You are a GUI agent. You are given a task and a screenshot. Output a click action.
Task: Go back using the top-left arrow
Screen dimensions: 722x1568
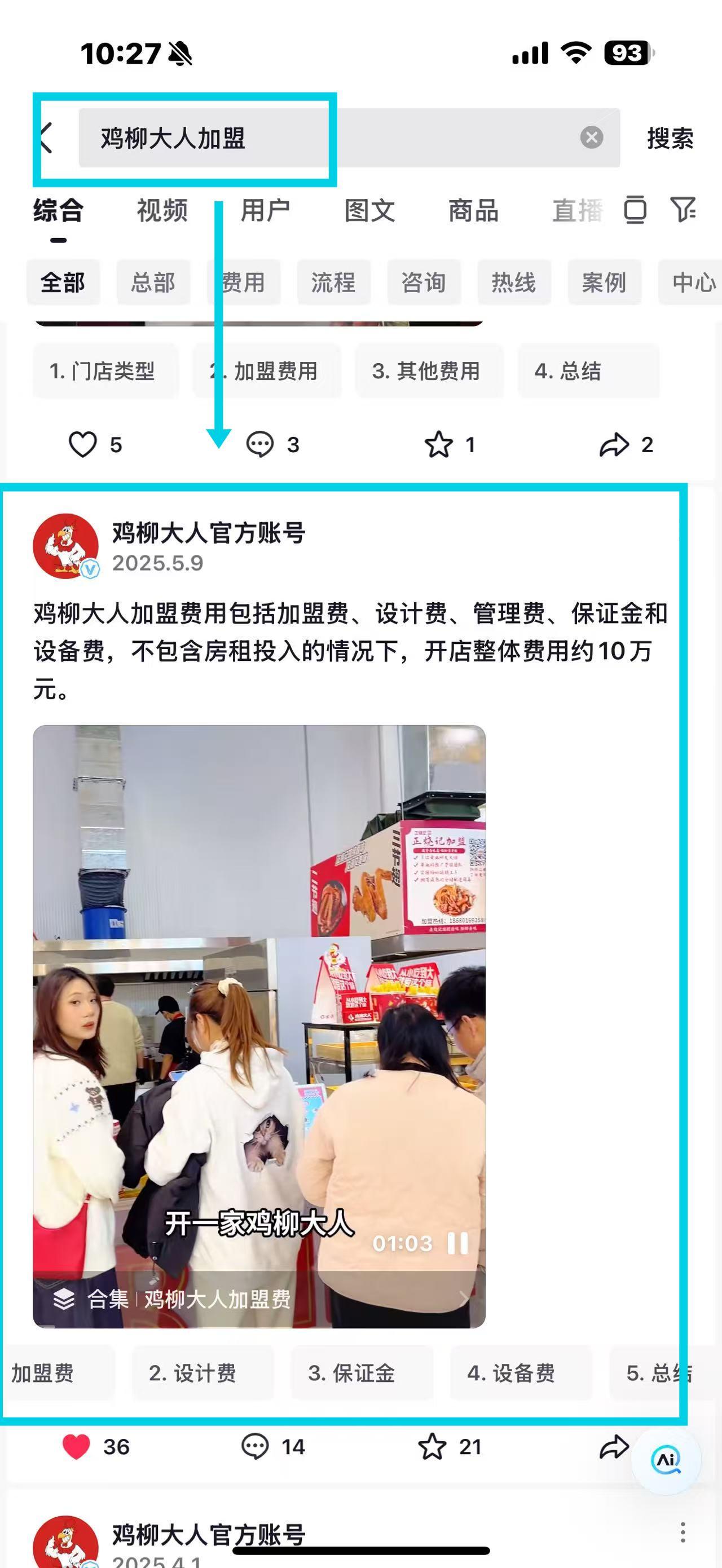(46, 138)
